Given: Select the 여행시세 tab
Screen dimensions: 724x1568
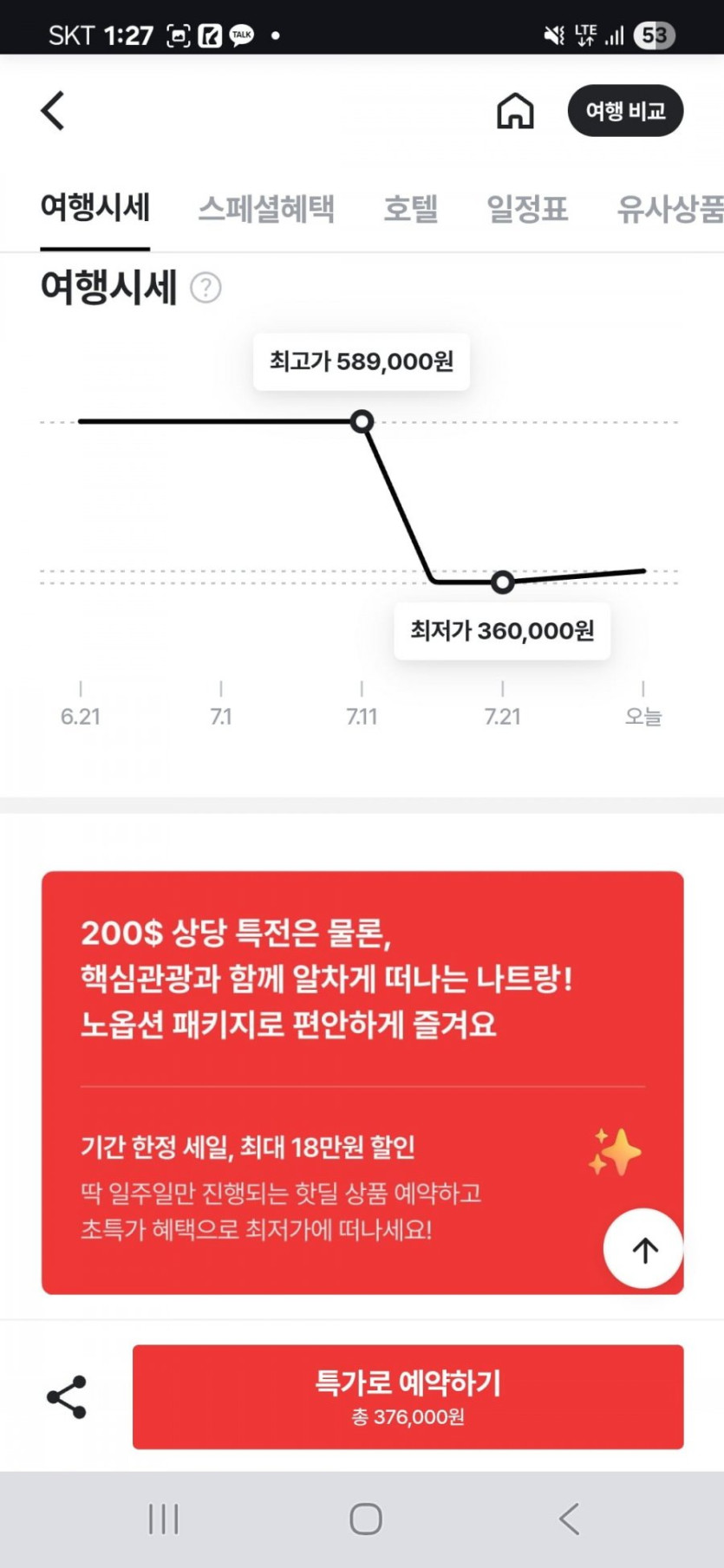Looking at the screenshot, I should click(x=95, y=209).
